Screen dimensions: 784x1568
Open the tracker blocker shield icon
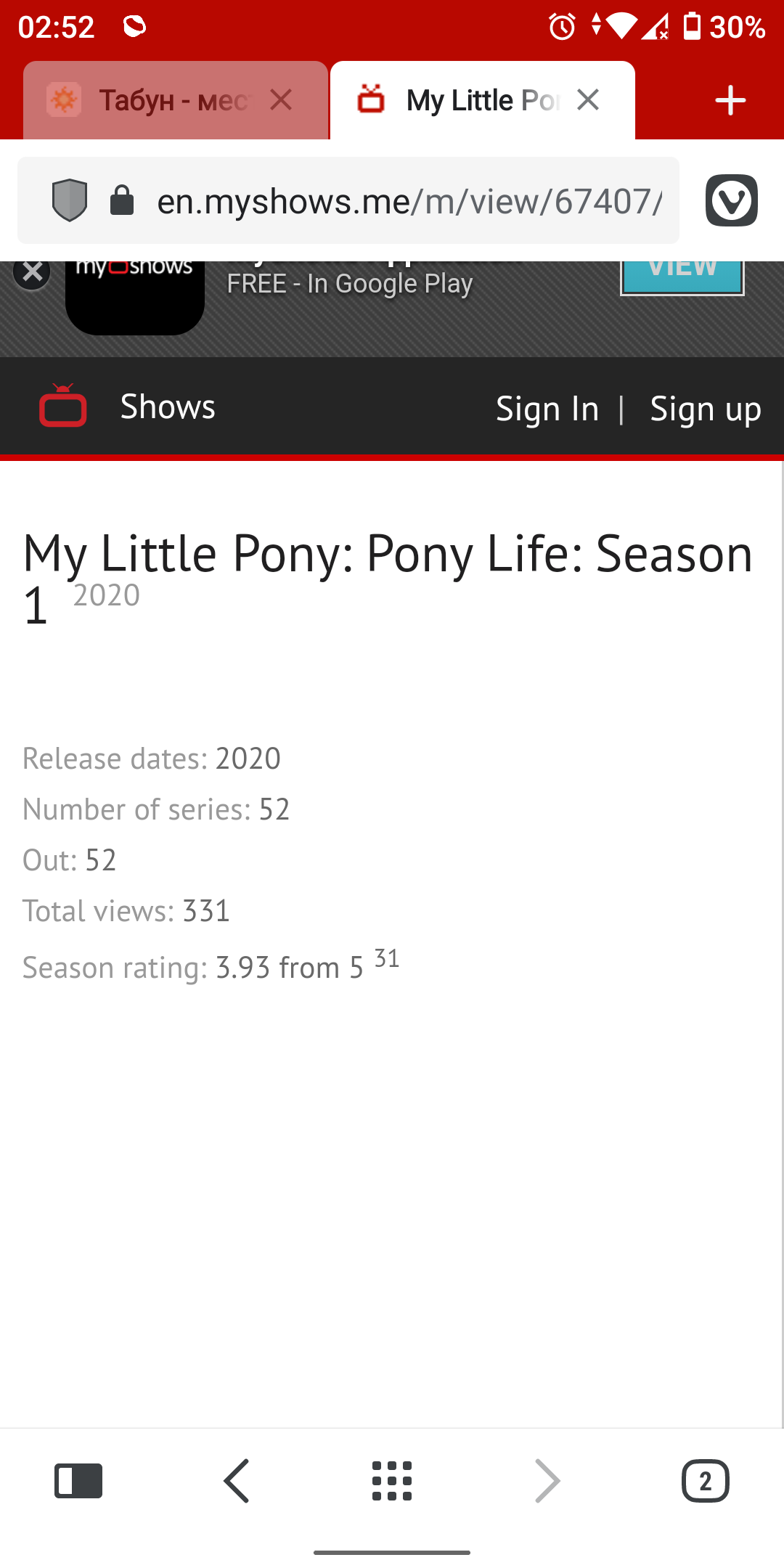[x=70, y=200]
